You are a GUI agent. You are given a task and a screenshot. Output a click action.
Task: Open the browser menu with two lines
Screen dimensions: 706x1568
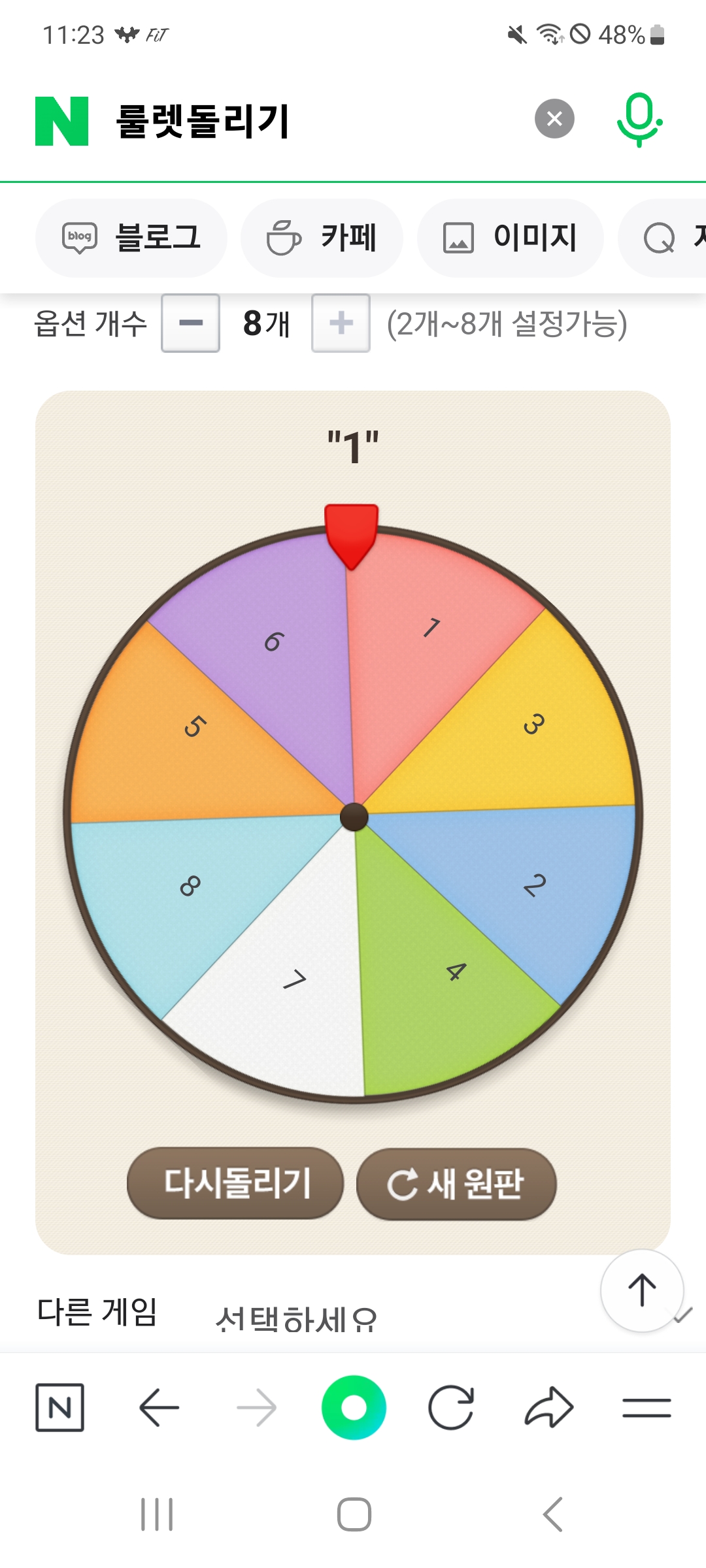[x=647, y=1407]
